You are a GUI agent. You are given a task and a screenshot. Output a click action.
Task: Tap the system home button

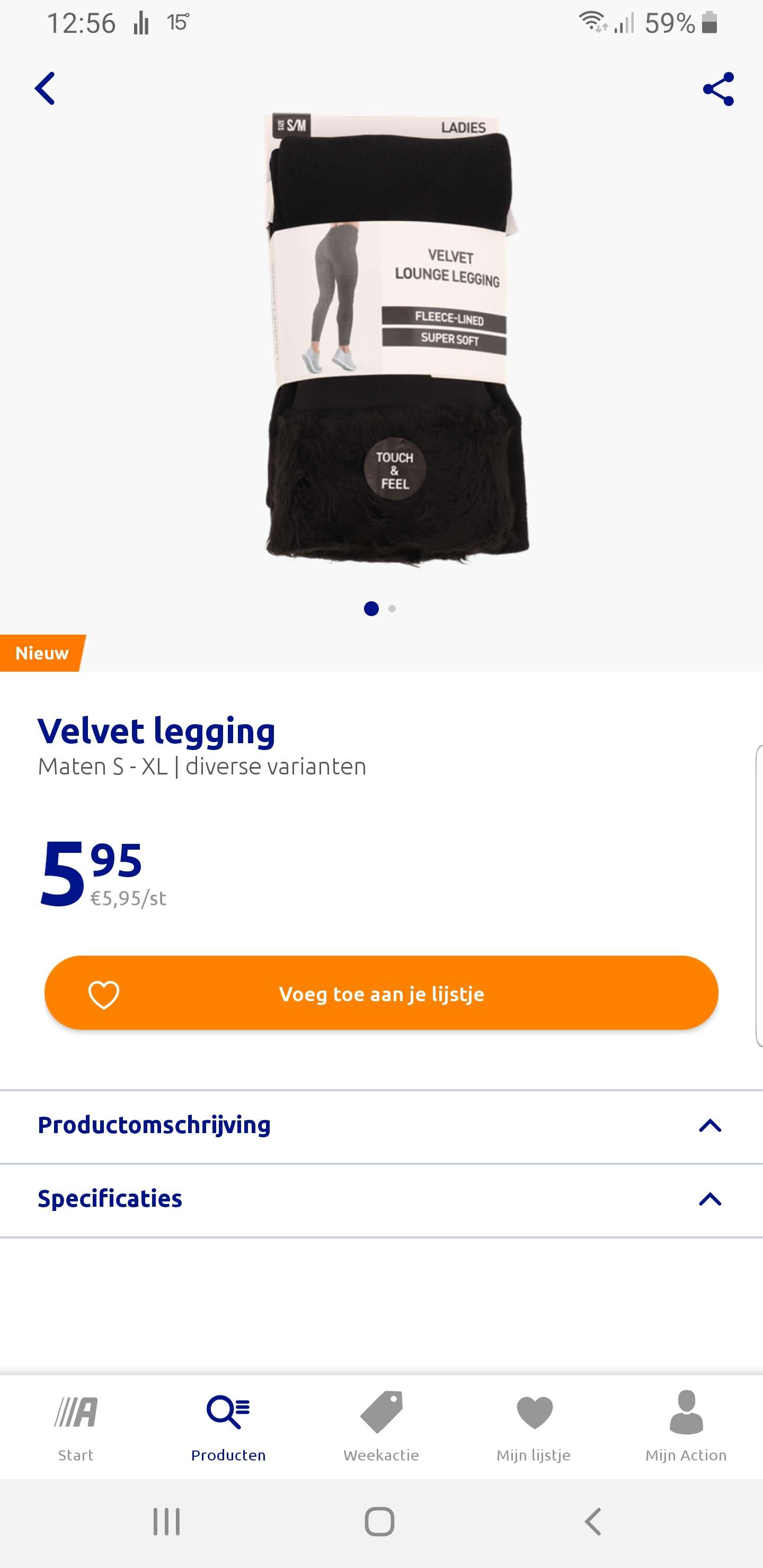[379, 1522]
